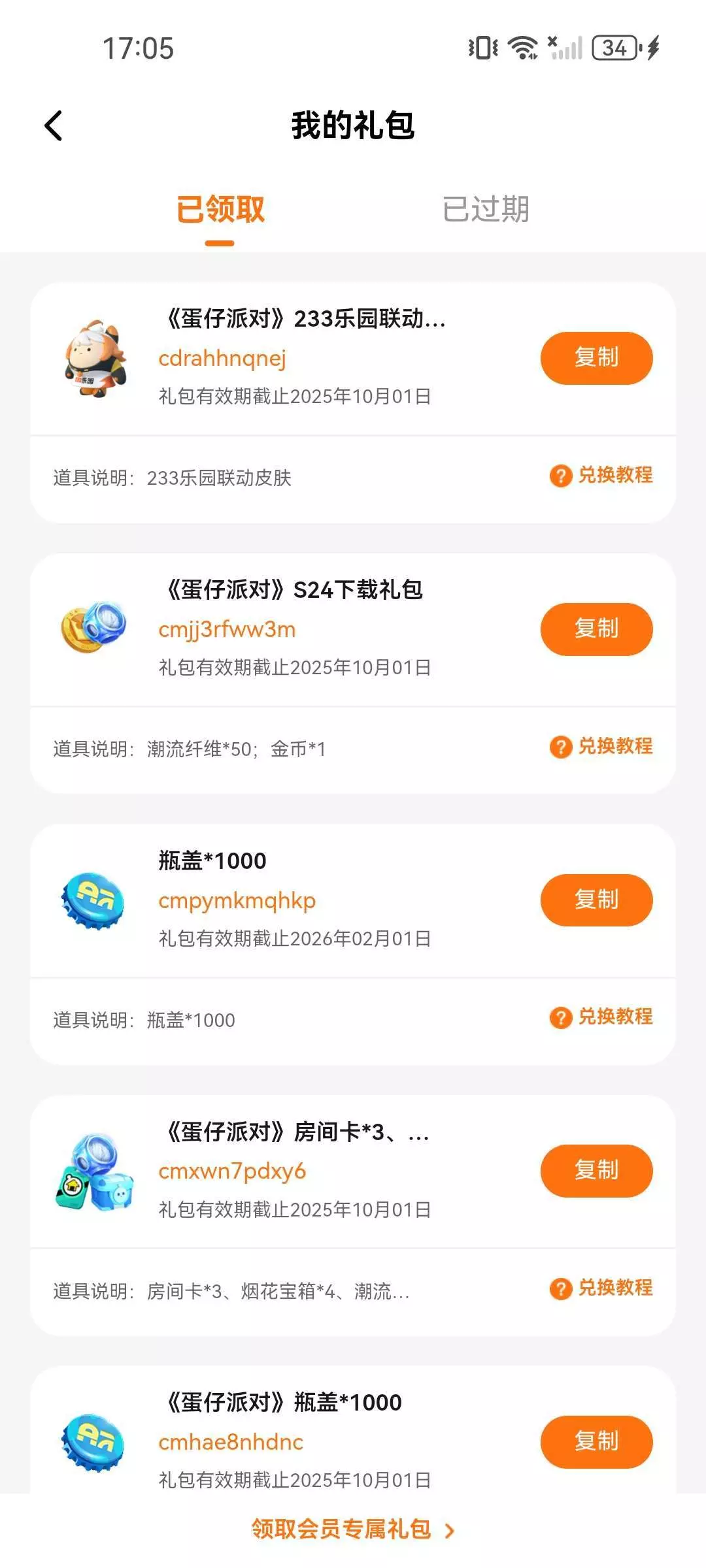View 兑换教程 for 房间卡*3、烟花宝箱 gift
706x1568 pixels.
(x=601, y=1288)
